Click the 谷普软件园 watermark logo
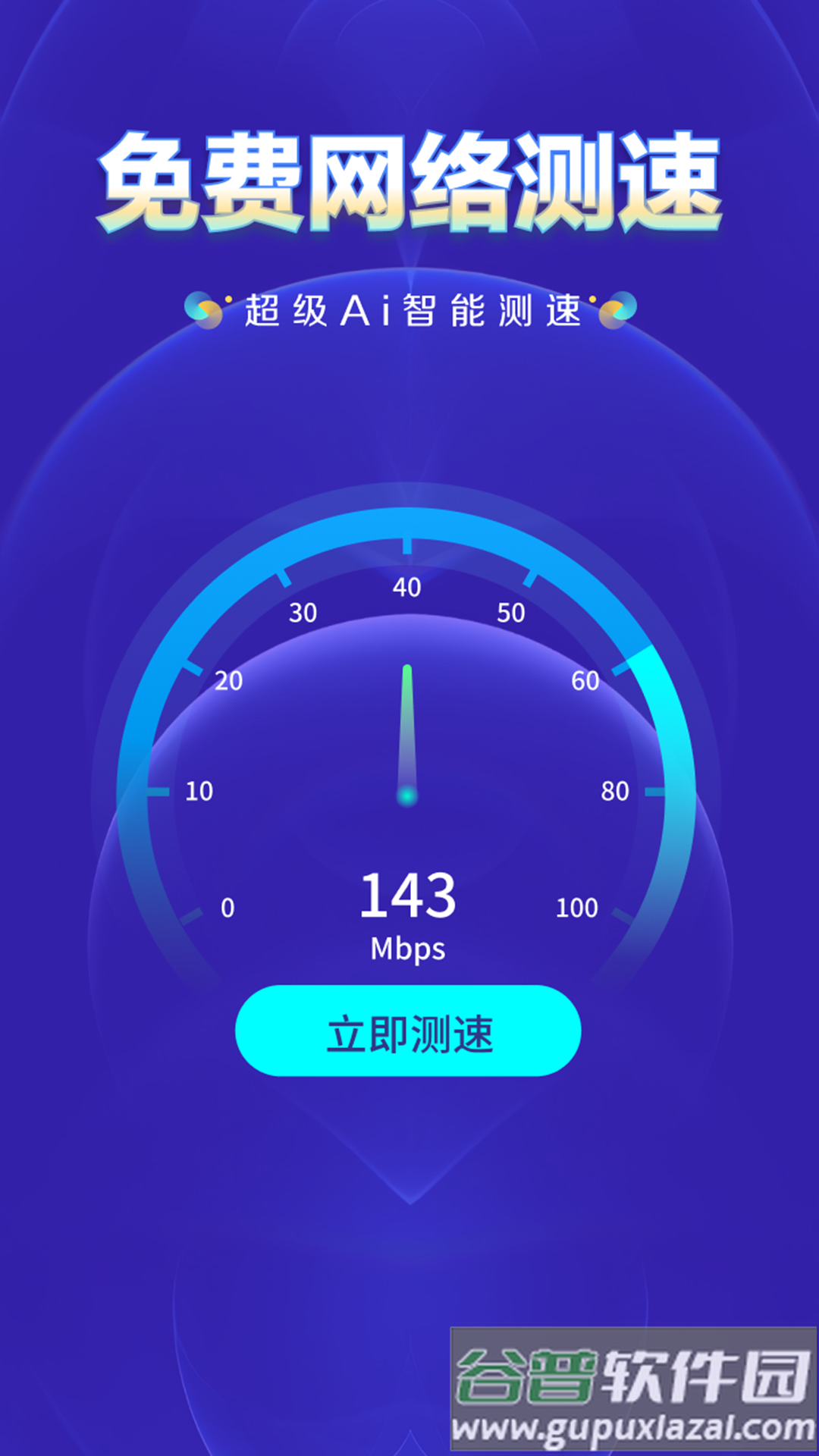The image size is (819, 1456). coord(629,1373)
